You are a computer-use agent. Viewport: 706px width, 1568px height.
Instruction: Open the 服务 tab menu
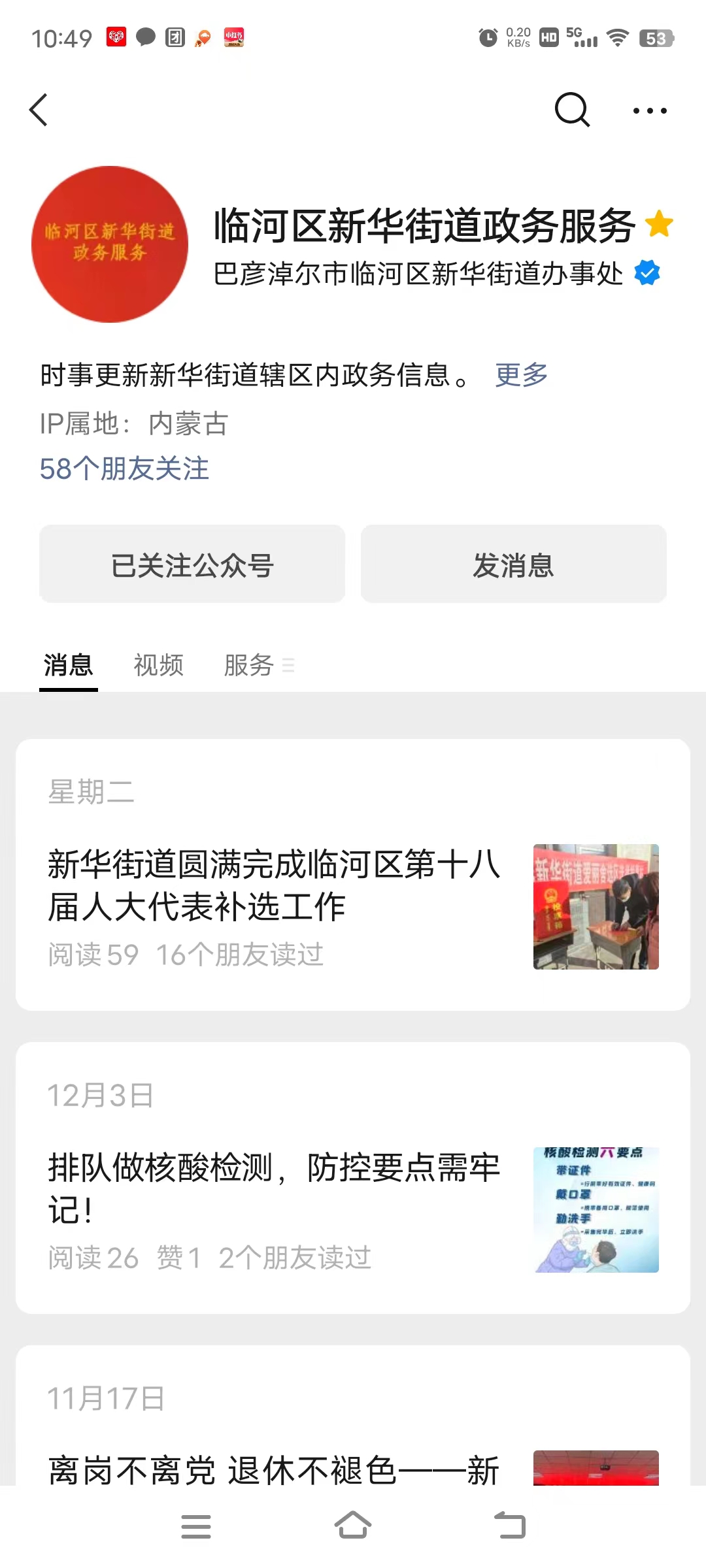click(x=259, y=665)
